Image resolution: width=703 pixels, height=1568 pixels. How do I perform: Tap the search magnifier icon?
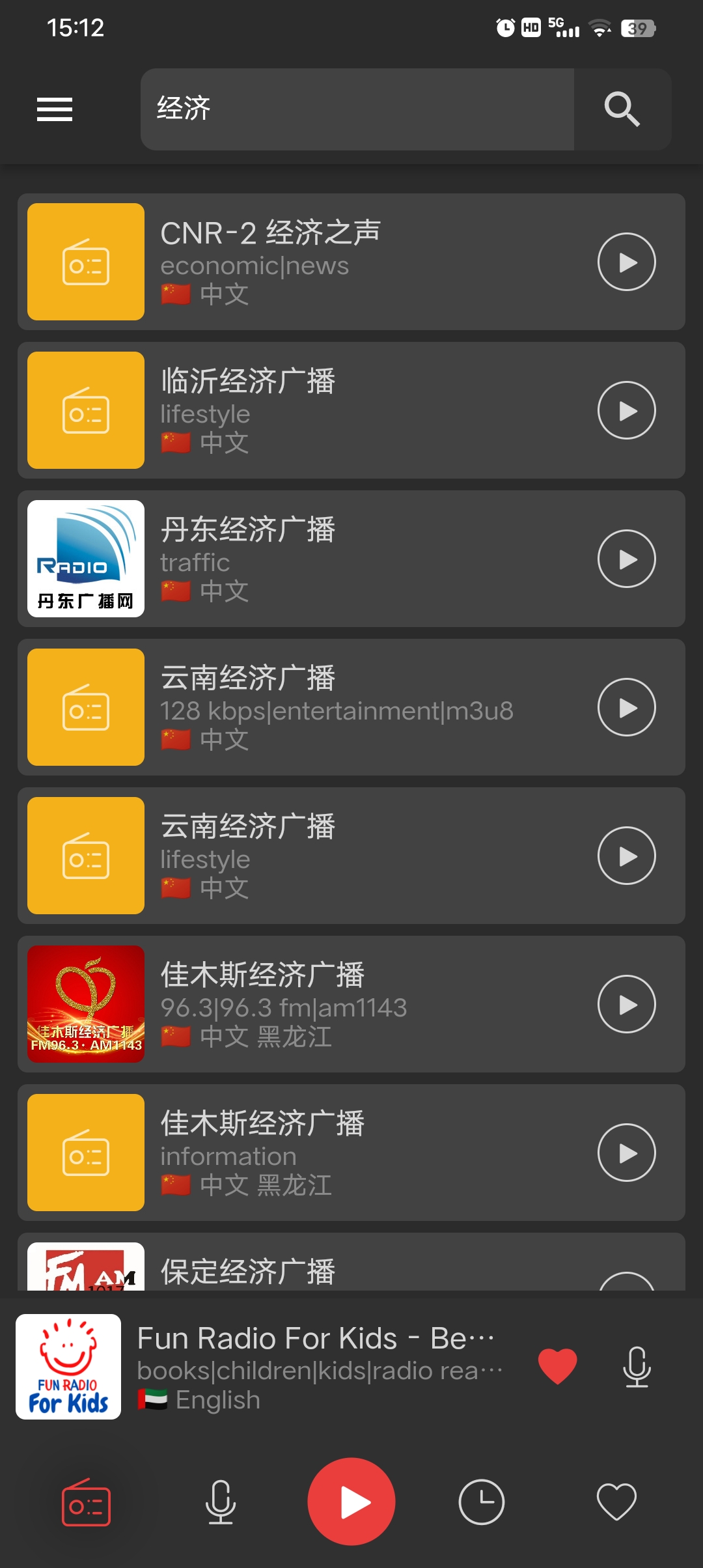click(622, 109)
